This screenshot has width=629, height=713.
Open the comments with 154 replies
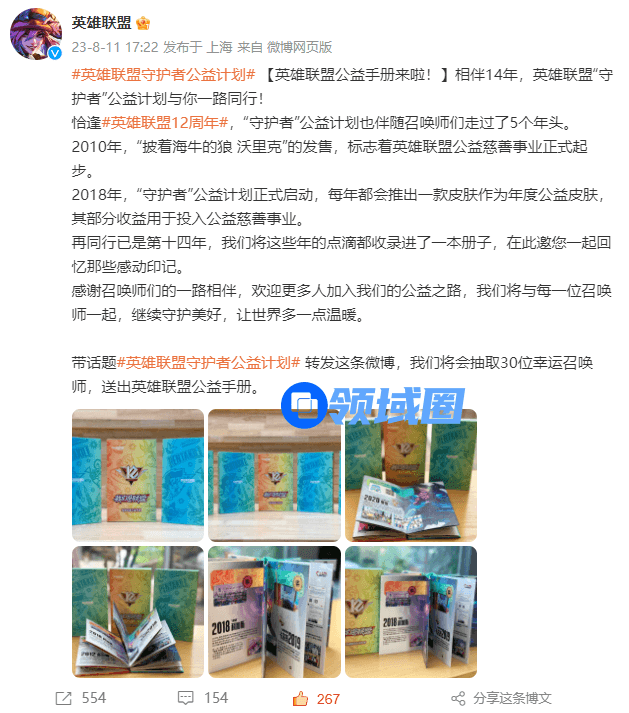pyautogui.click(x=202, y=698)
